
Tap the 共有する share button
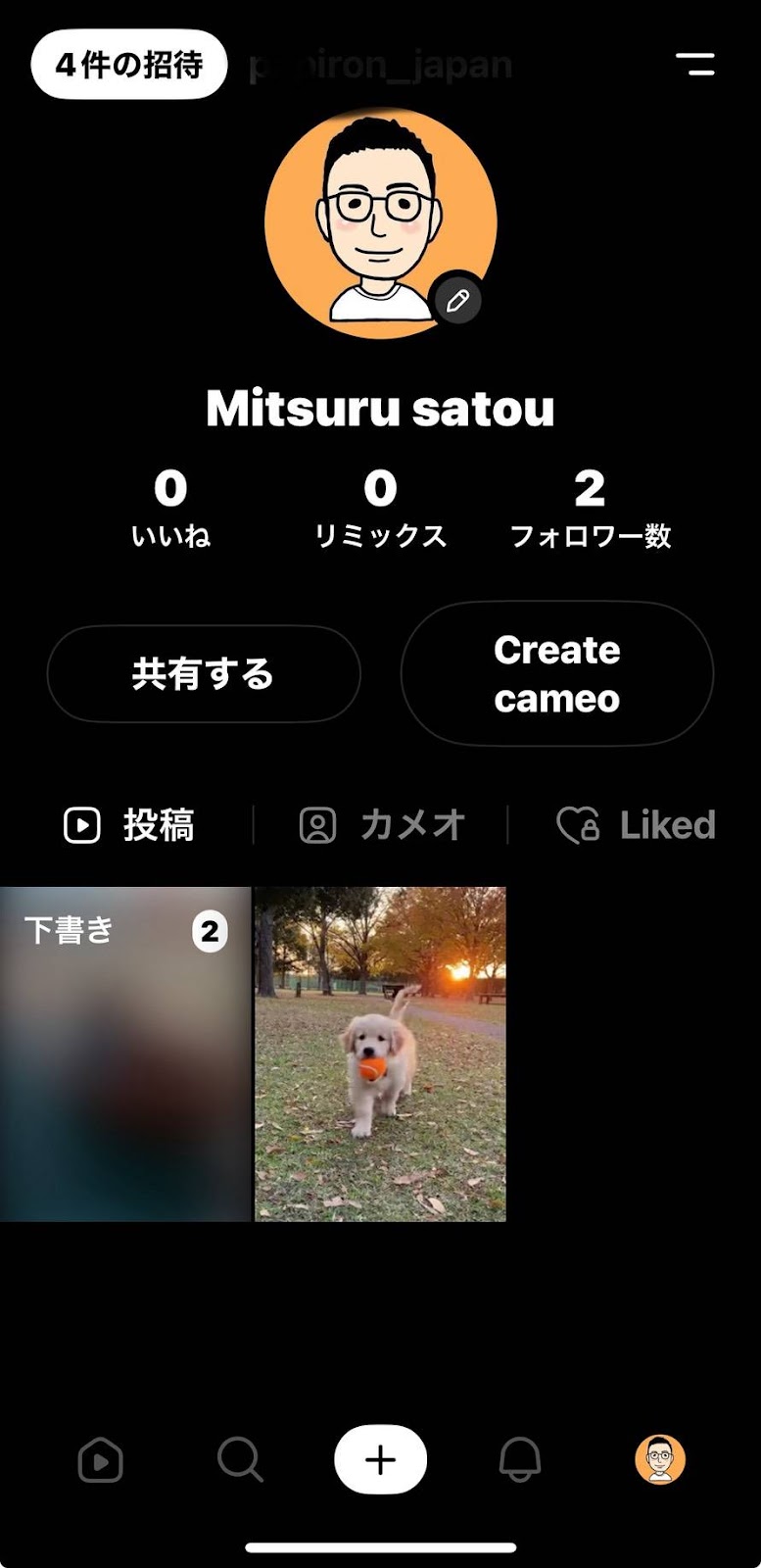[x=204, y=674]
